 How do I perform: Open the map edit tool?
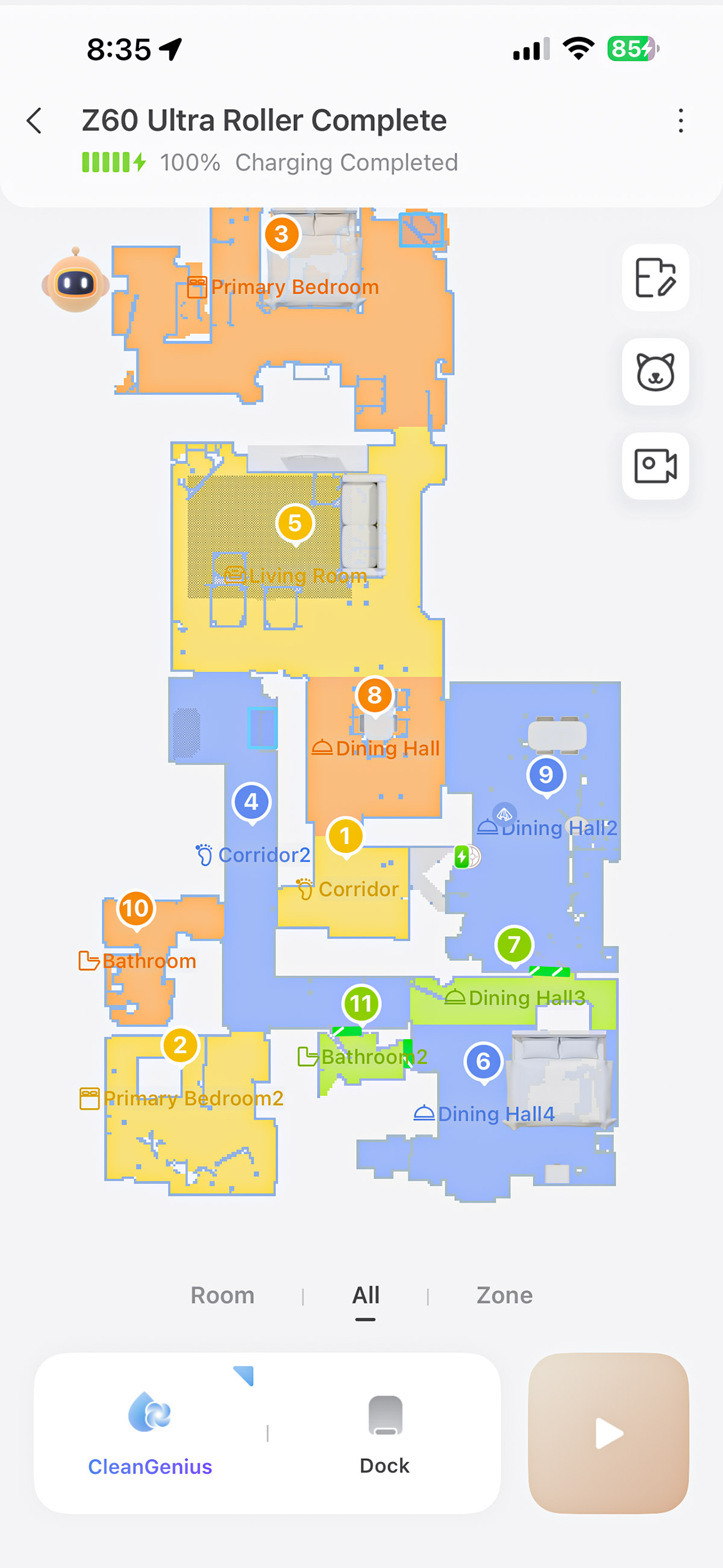tap(655, 278)
